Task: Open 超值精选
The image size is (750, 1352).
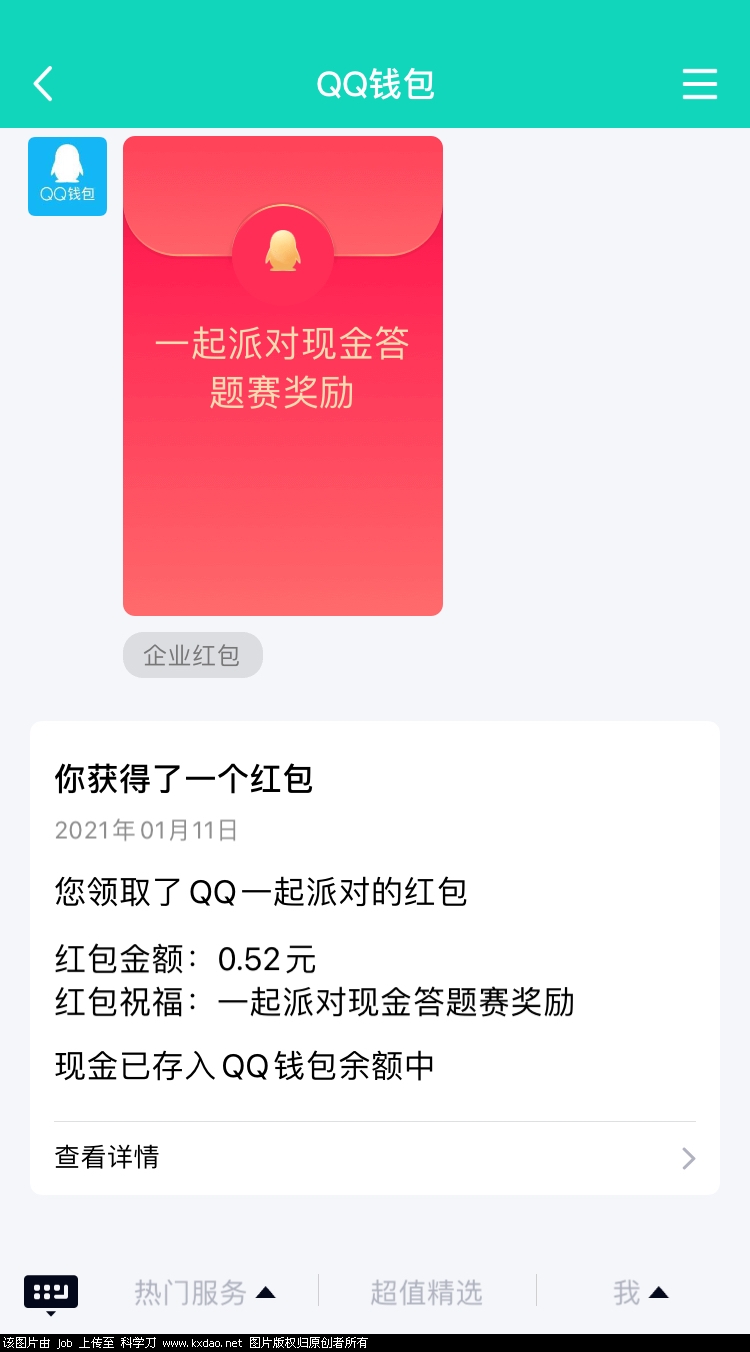Action: (x=427, y=1293)
